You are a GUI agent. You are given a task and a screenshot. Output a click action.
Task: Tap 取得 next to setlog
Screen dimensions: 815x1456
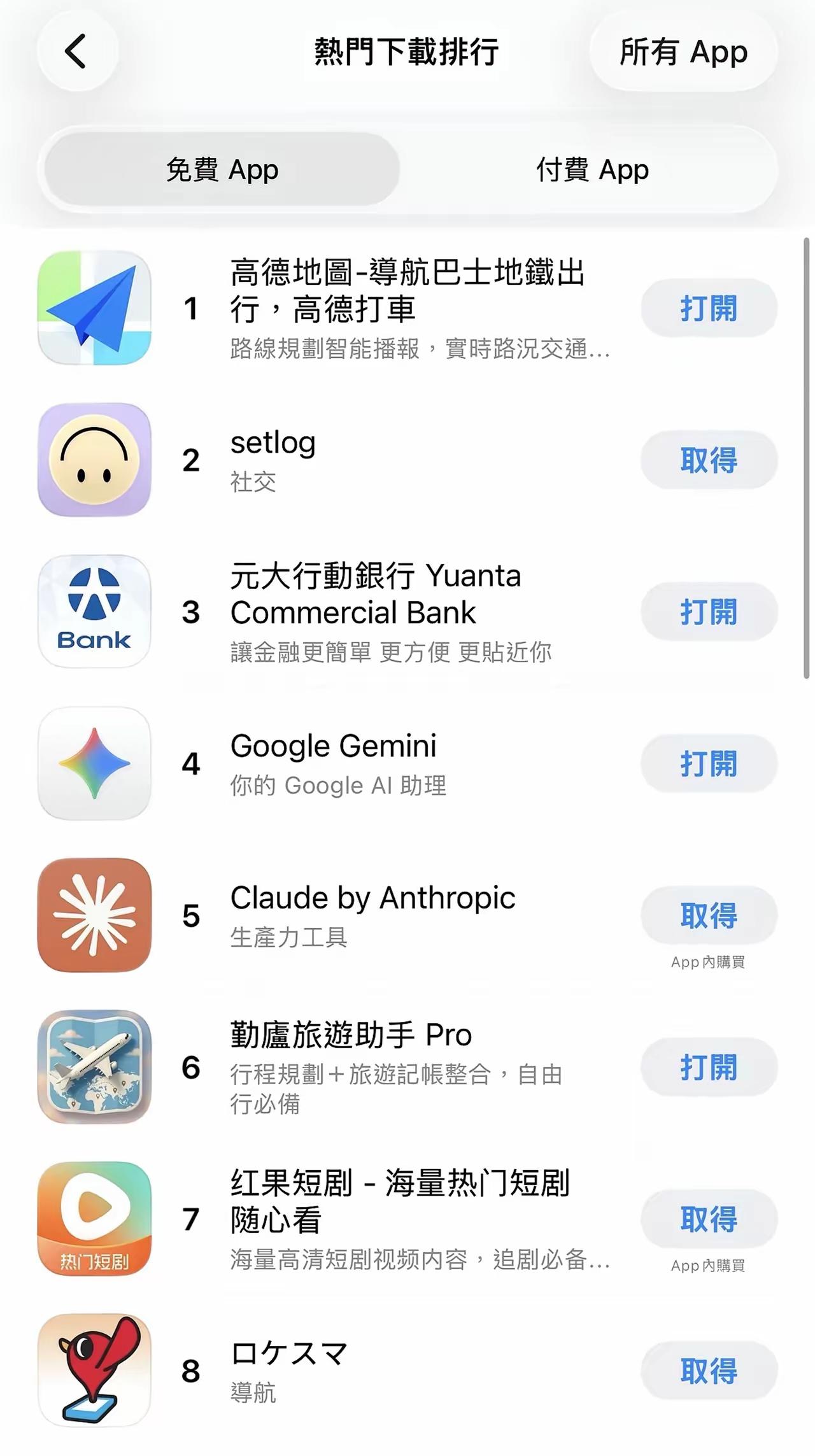[x=708, y=460]
